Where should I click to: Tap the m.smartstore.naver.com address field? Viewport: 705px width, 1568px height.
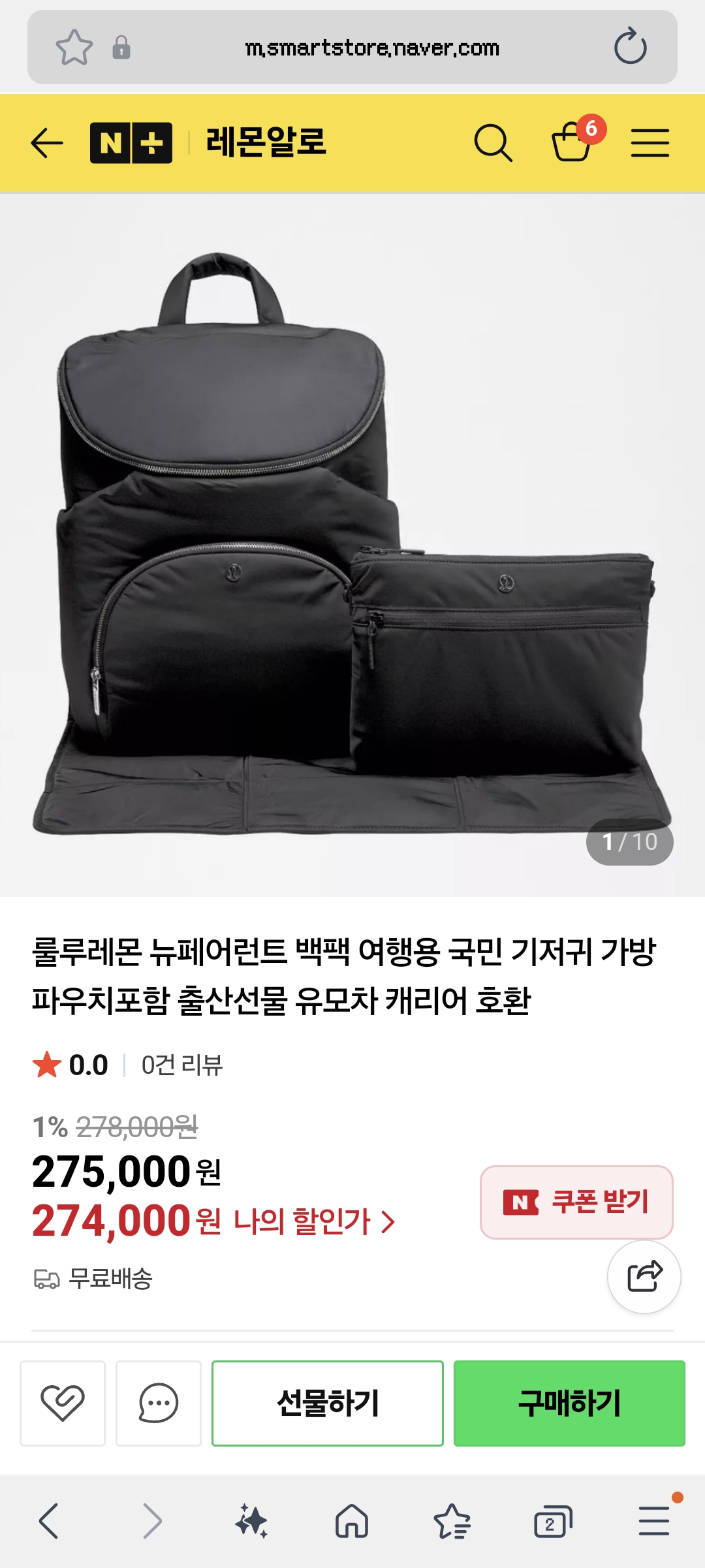[x=372, y=48]
